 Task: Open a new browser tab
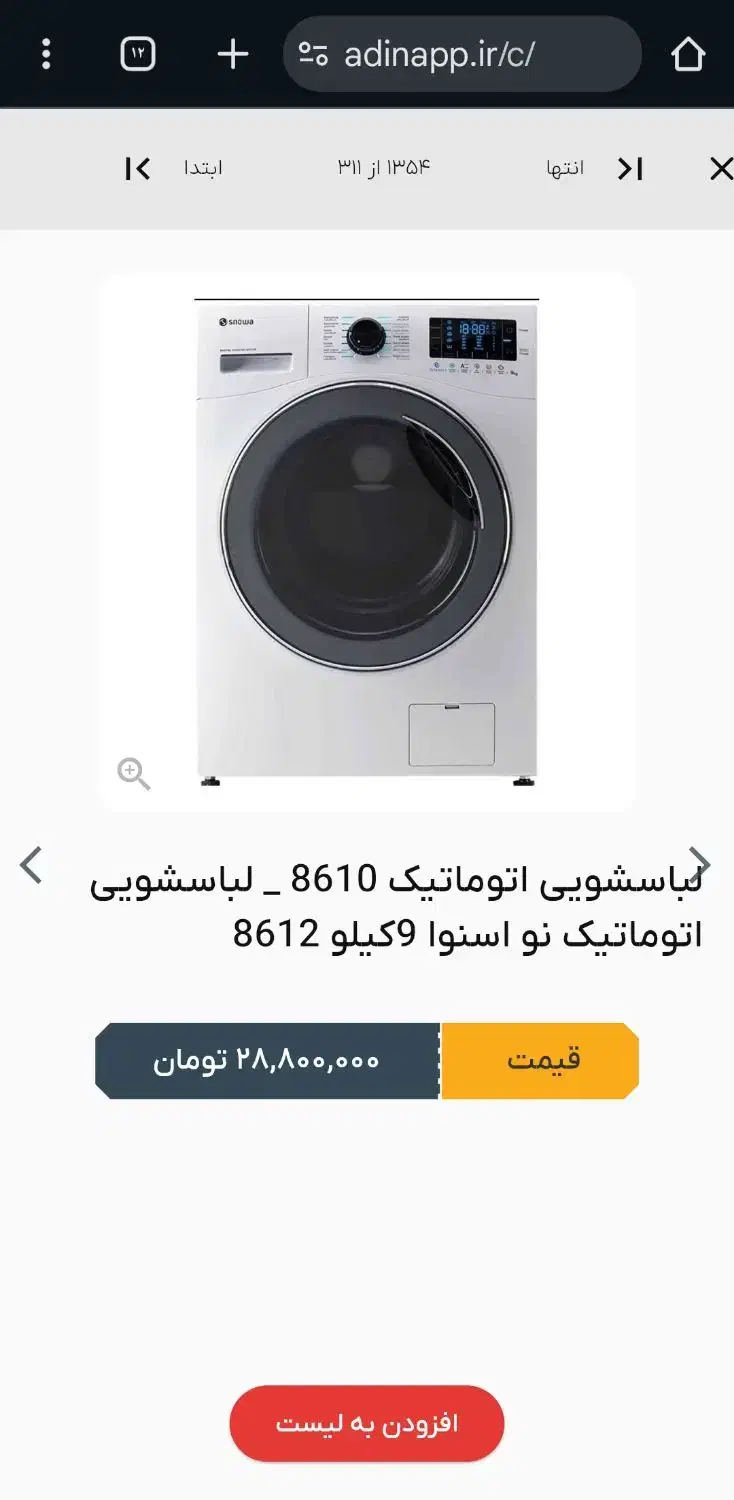point(230,54)
